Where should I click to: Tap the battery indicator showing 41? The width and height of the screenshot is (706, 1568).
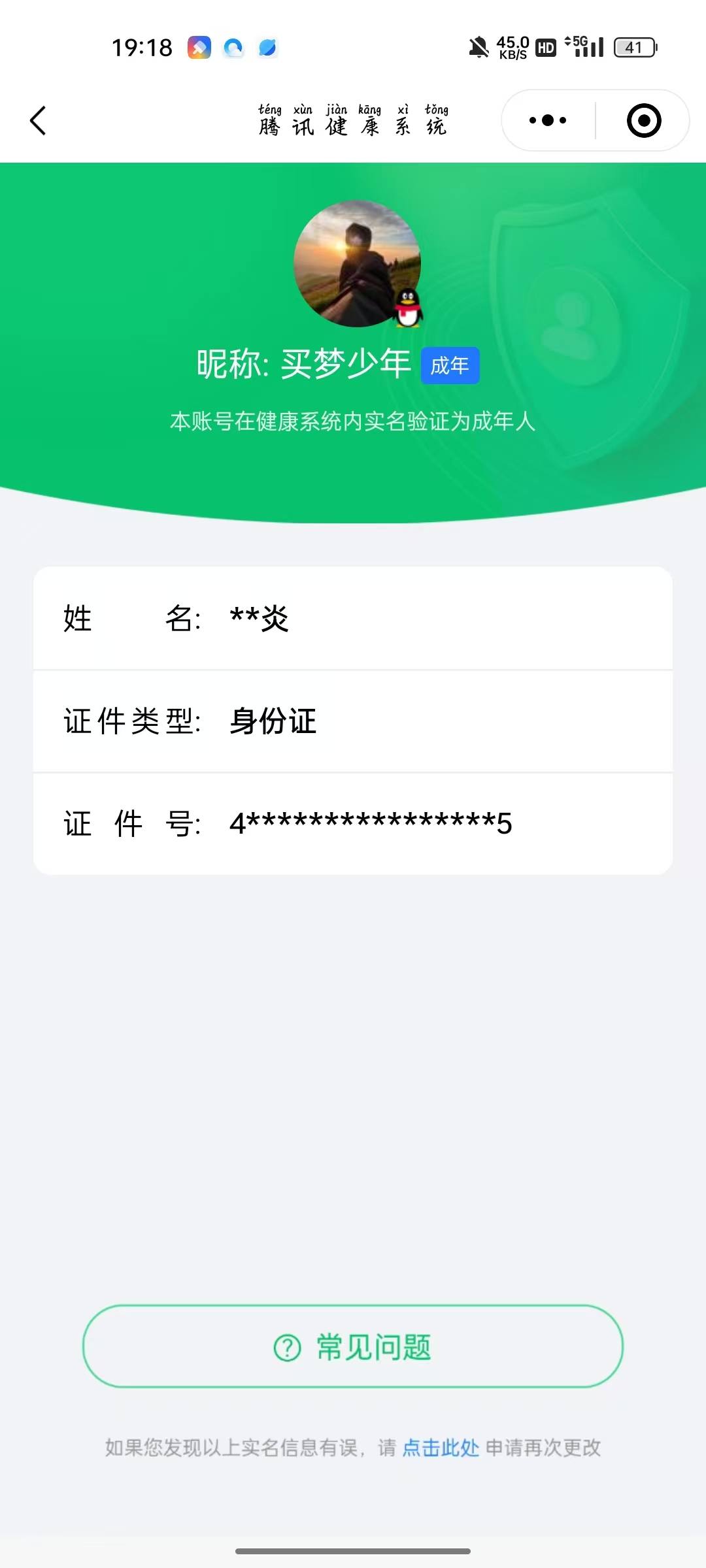633,48
